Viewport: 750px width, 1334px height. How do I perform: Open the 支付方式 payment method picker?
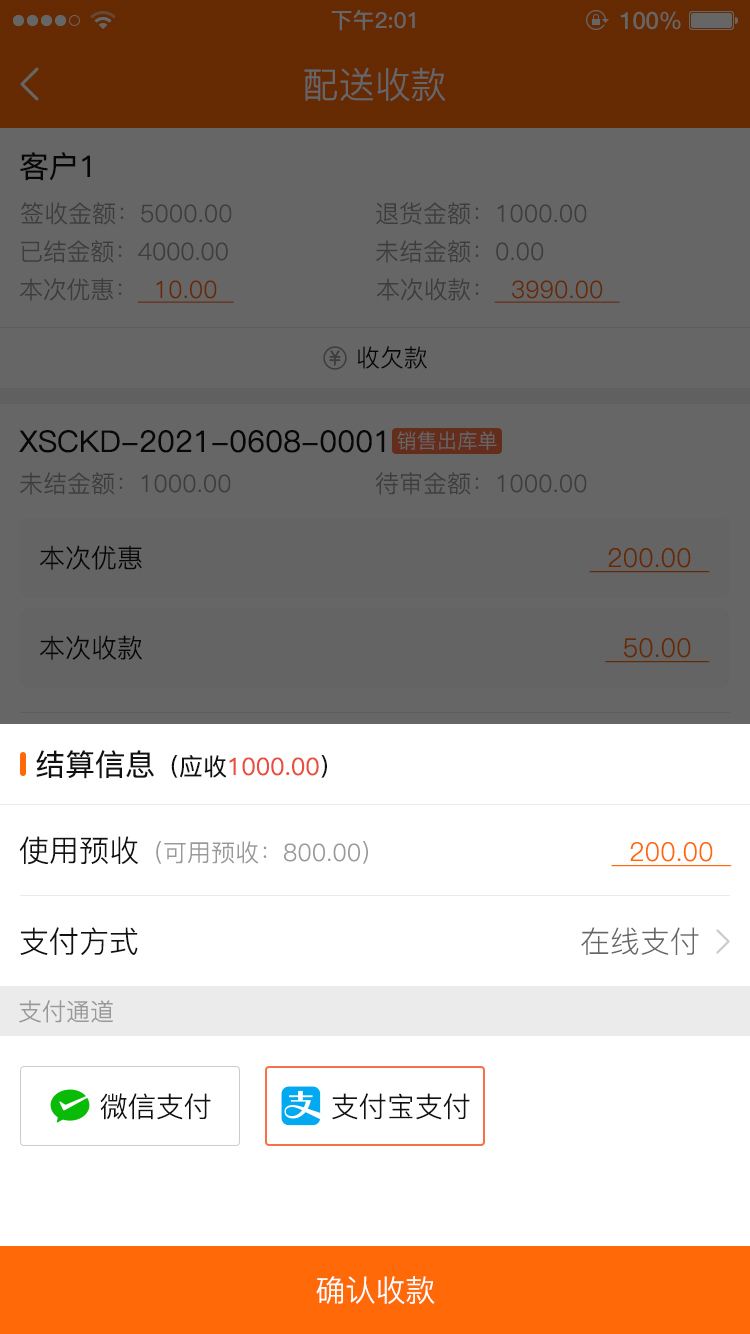(x=654, y=942)
